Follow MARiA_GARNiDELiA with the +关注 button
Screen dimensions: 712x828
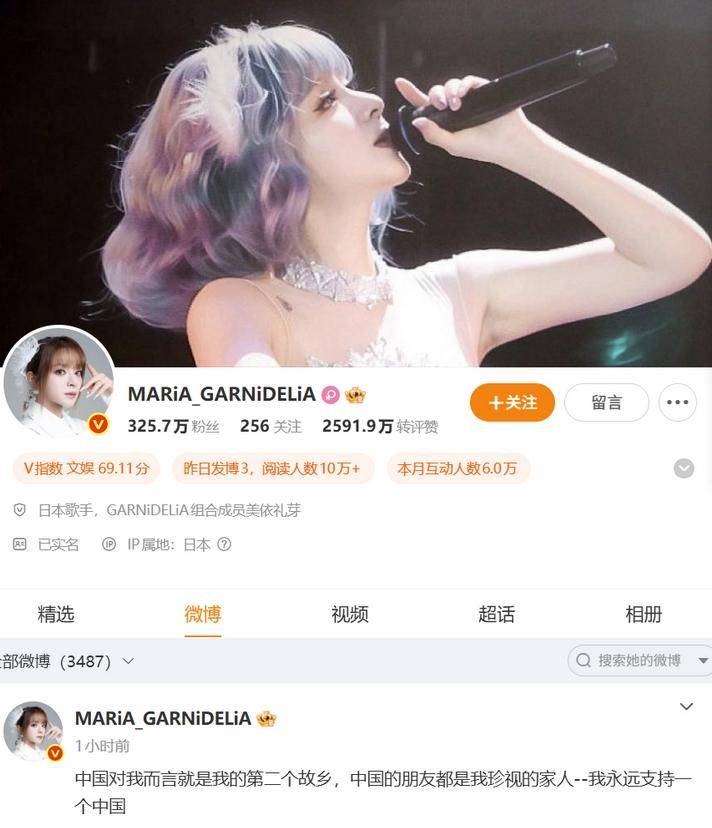coord(512,402)
